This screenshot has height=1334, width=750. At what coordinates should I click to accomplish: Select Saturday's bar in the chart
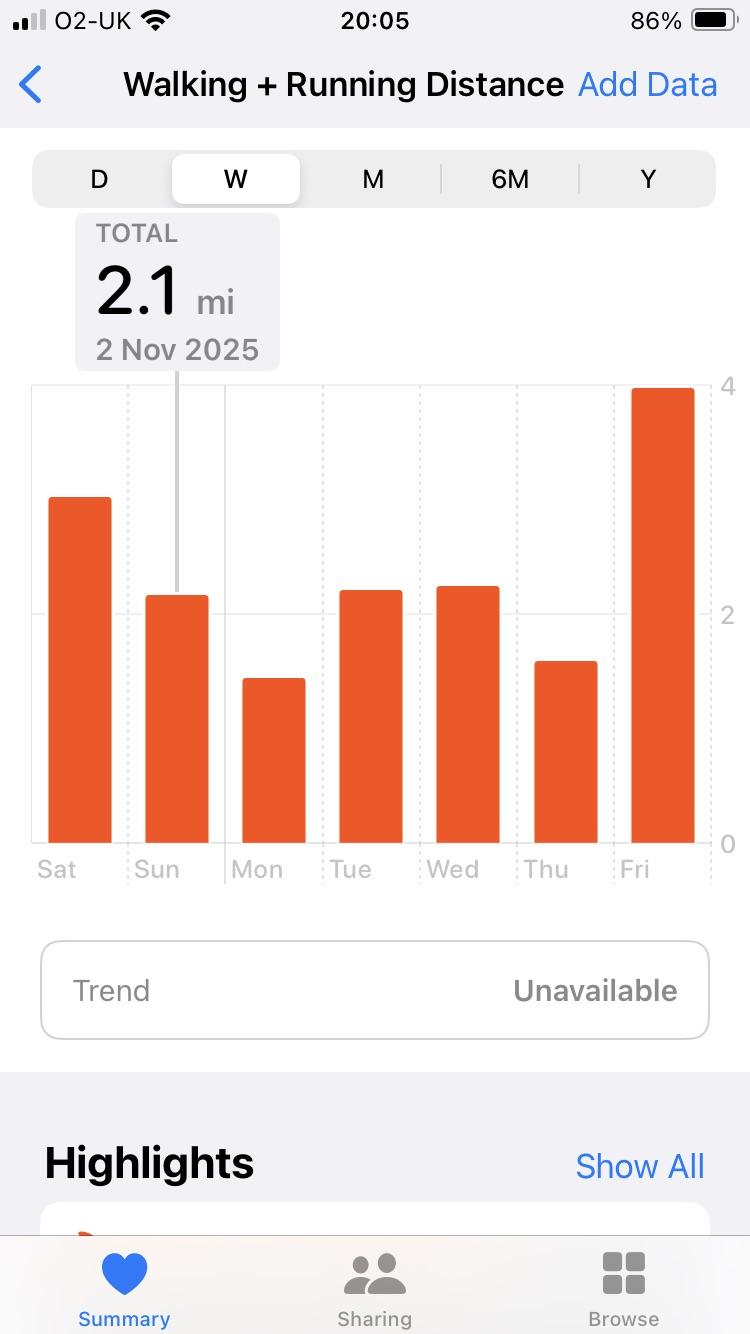(80, 670)
